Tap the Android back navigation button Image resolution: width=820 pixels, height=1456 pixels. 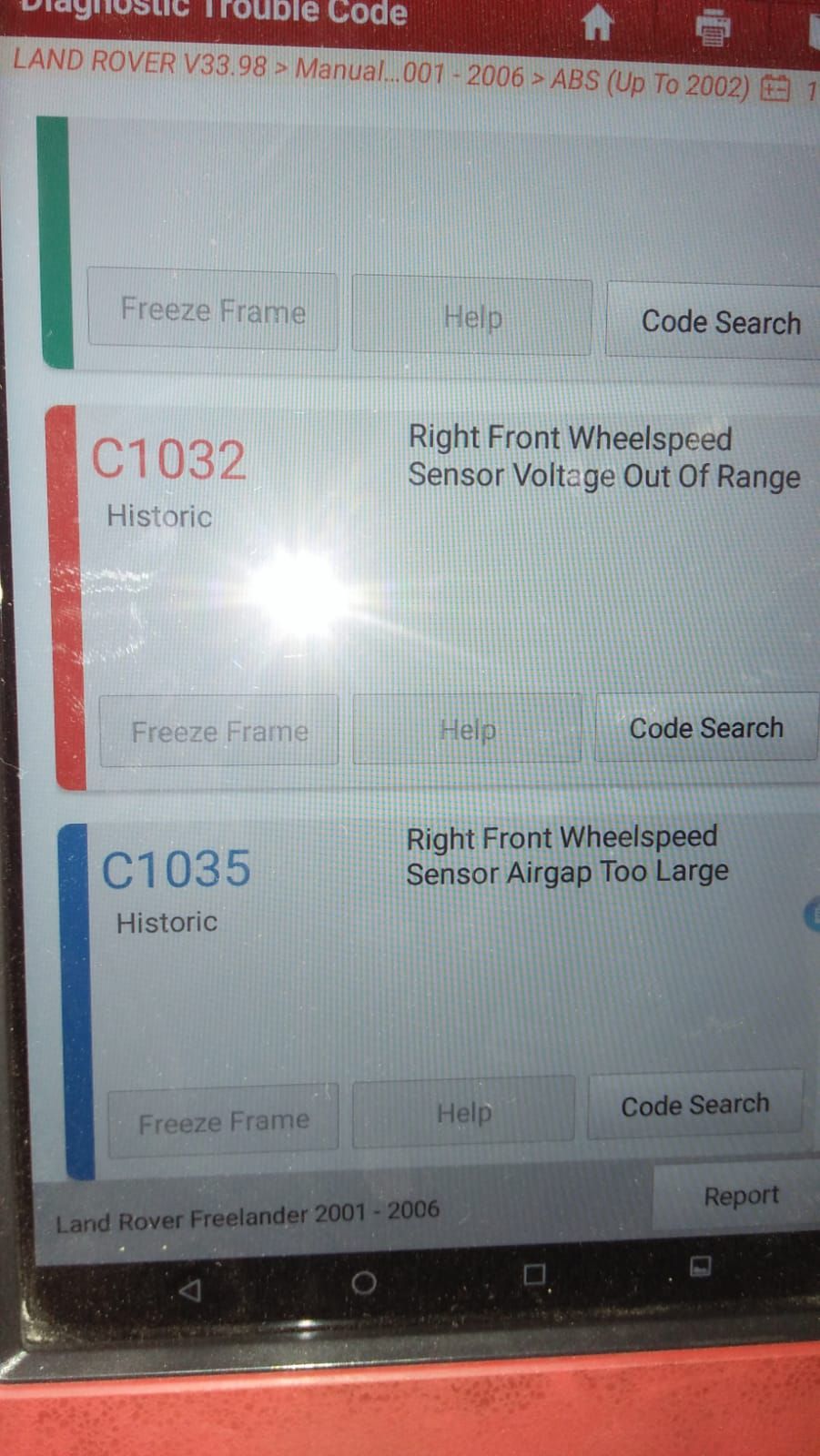(189, 1289)
